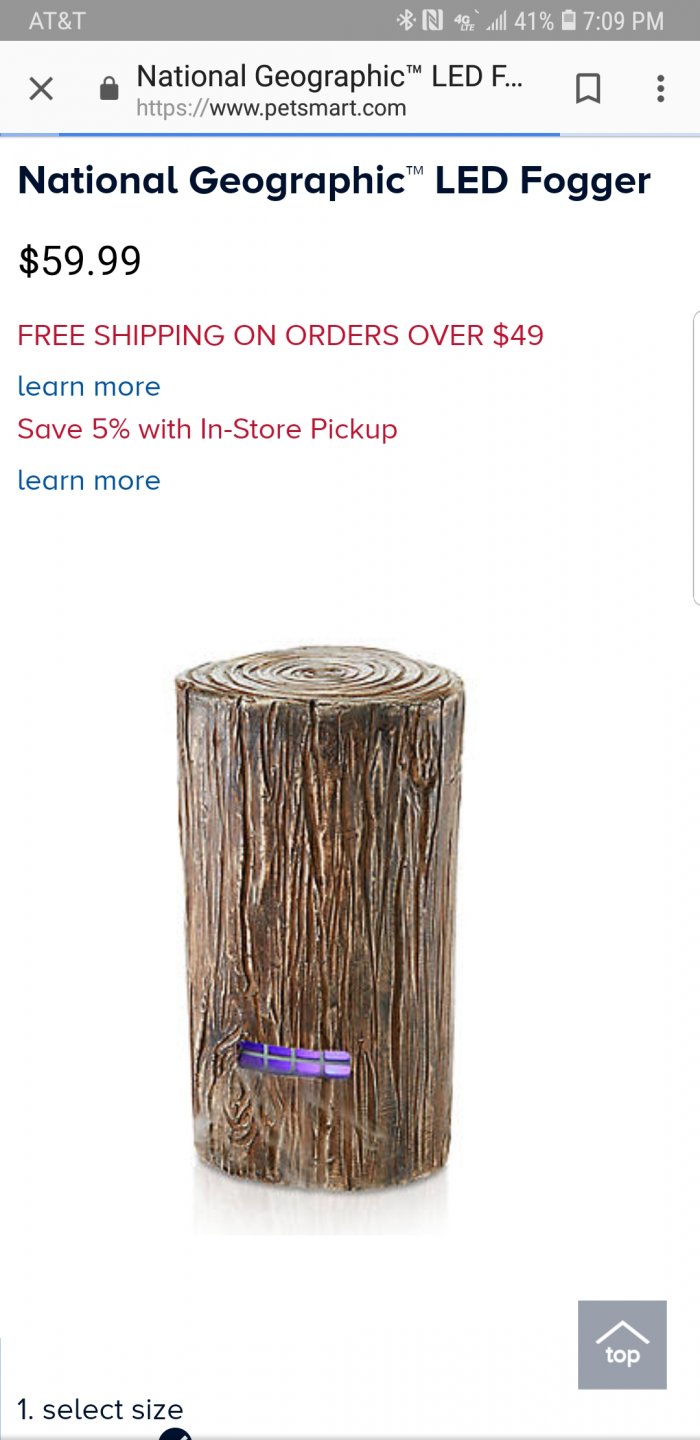
Task: Tap learn more under free shipping offer
Action: (x=89, y=387)
